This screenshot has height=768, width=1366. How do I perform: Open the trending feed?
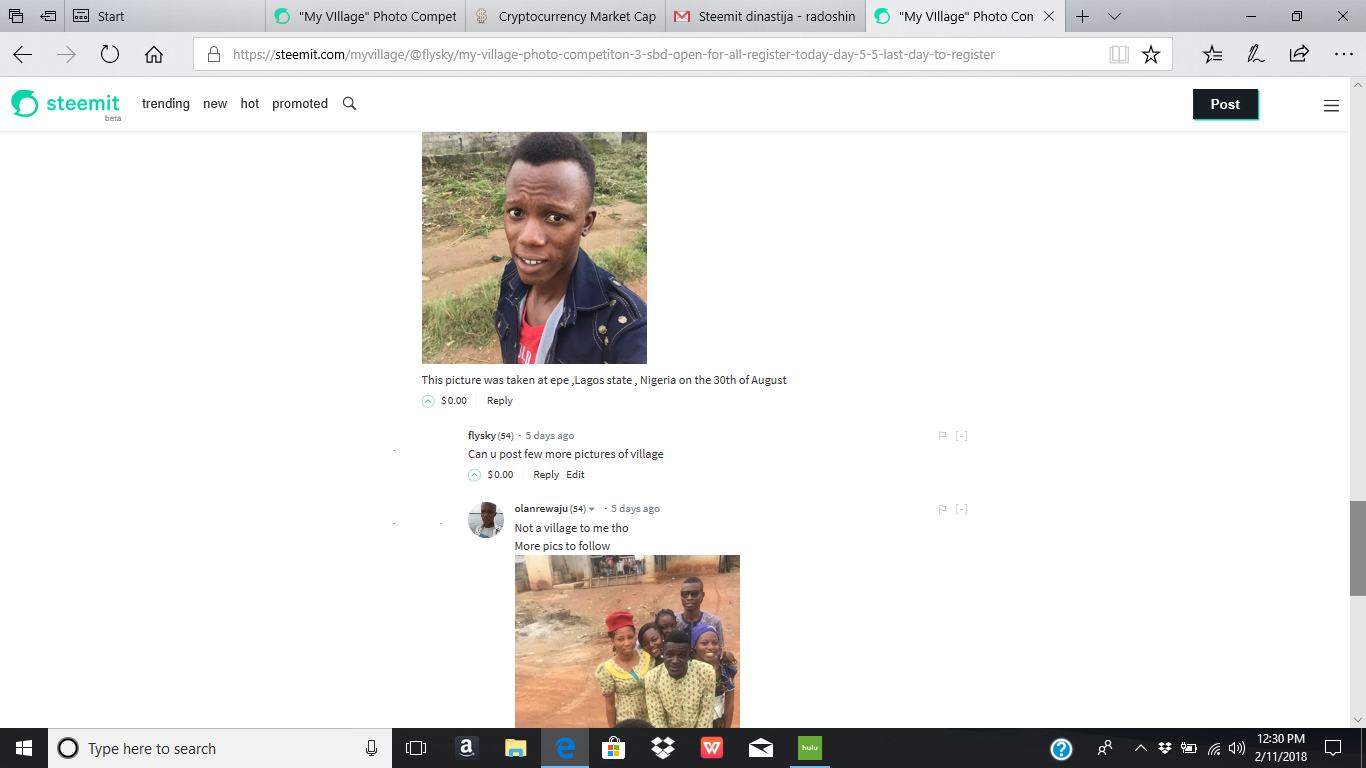pos(165,103)
